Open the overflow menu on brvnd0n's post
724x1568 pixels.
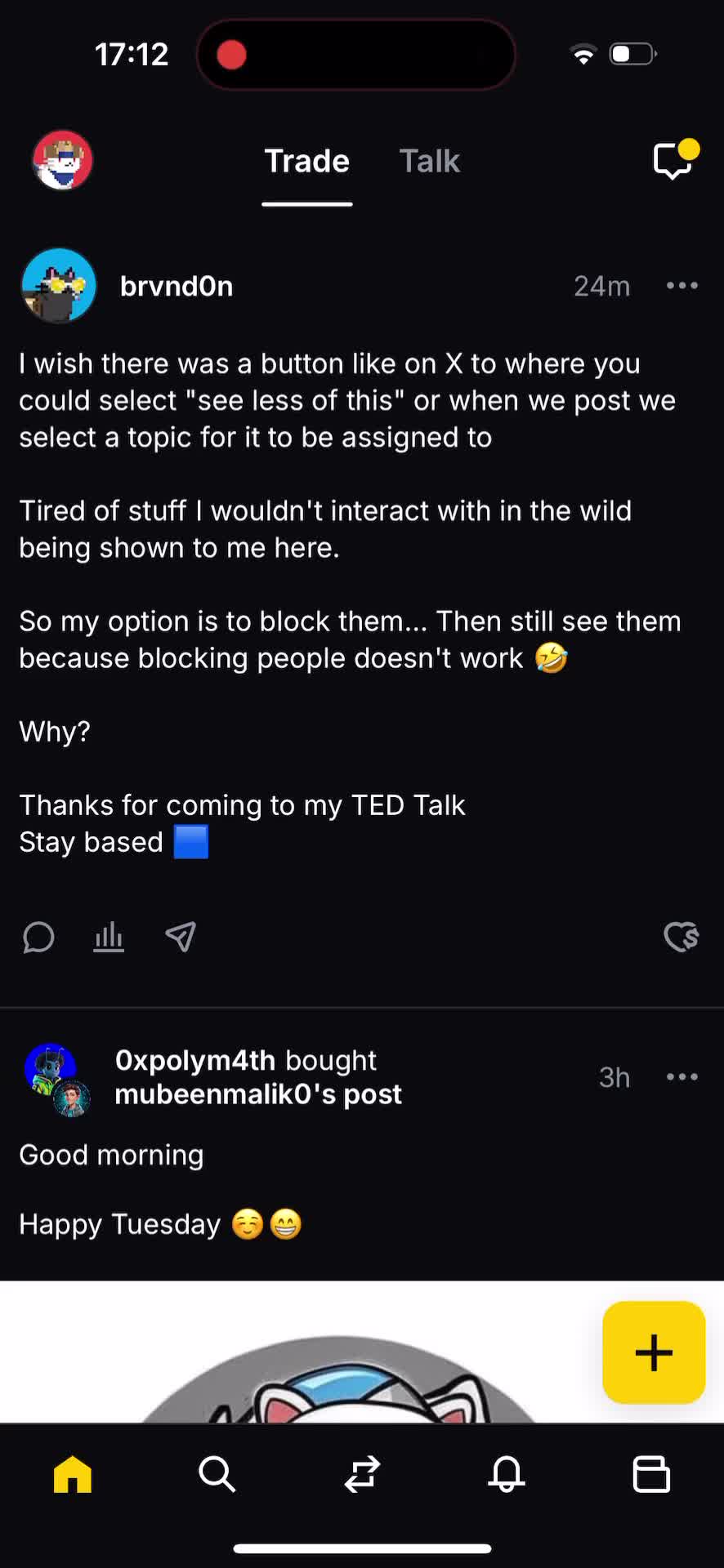tap(682, 286)
